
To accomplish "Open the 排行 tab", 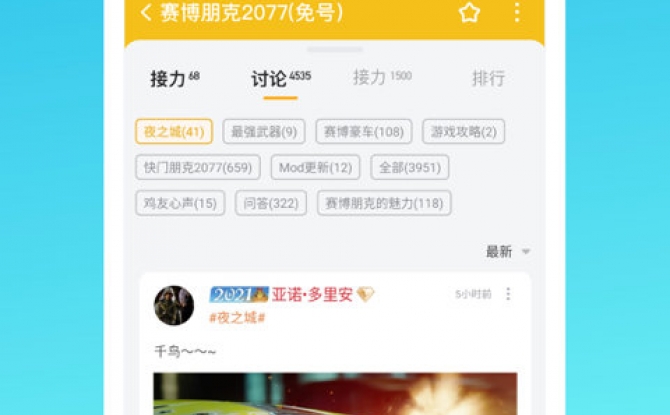I will [488, 78].
